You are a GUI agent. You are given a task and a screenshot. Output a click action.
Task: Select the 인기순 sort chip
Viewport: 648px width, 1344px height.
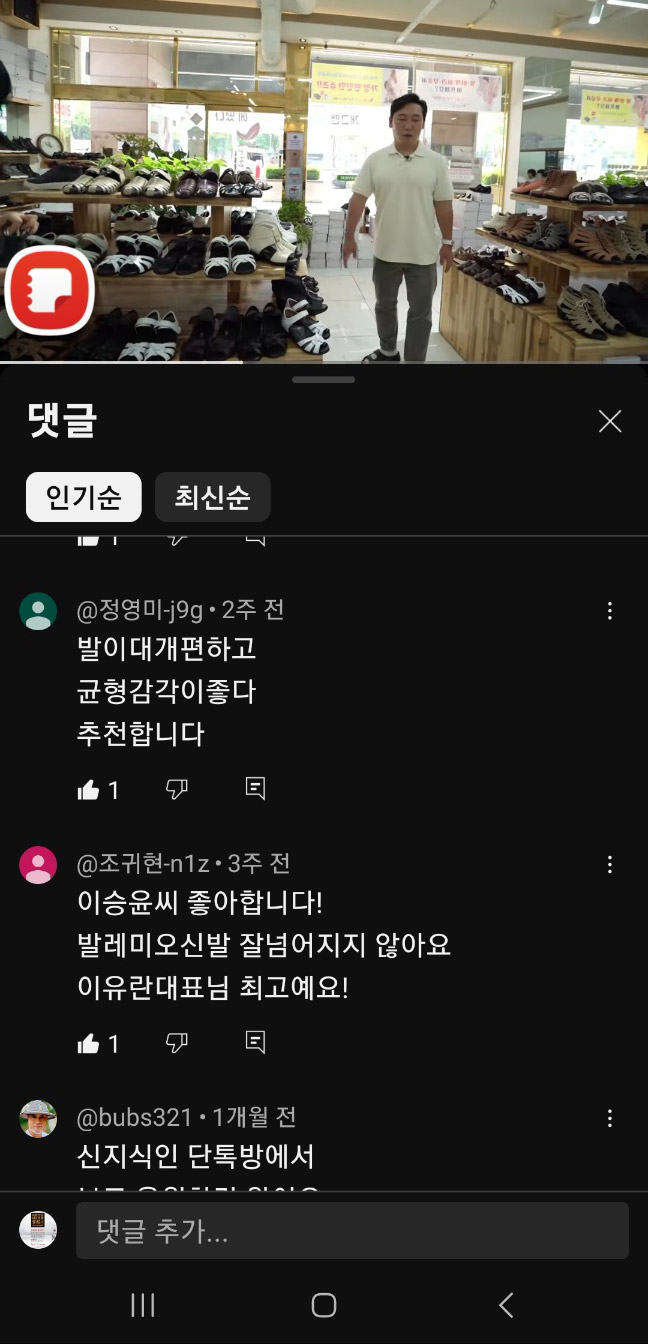pos(84,497)
